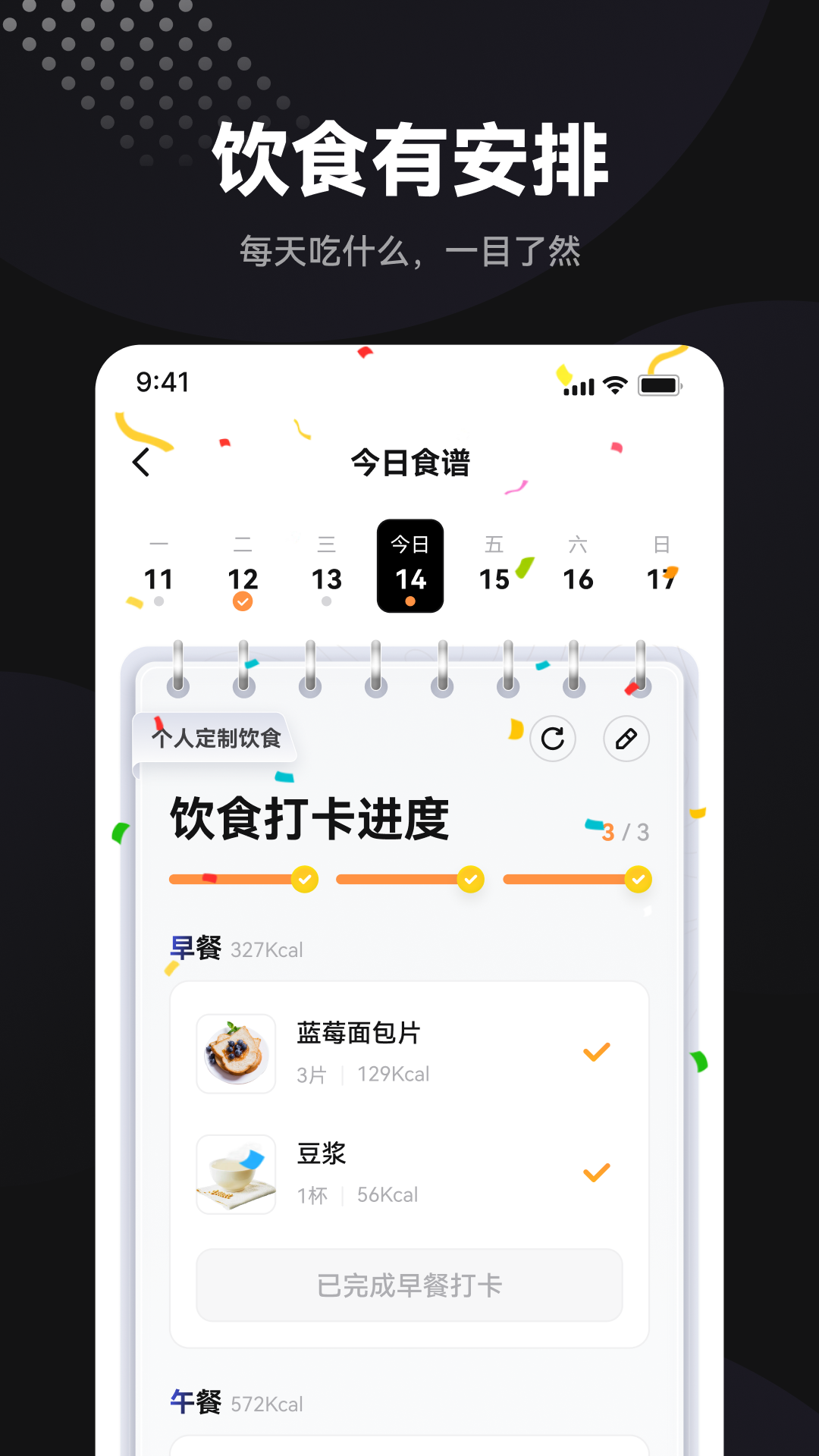Image resolution: width=819 pixels, height=1456 pixels.
Task: Open the 个人定制饮食 label tag
Action: (215, 739)
